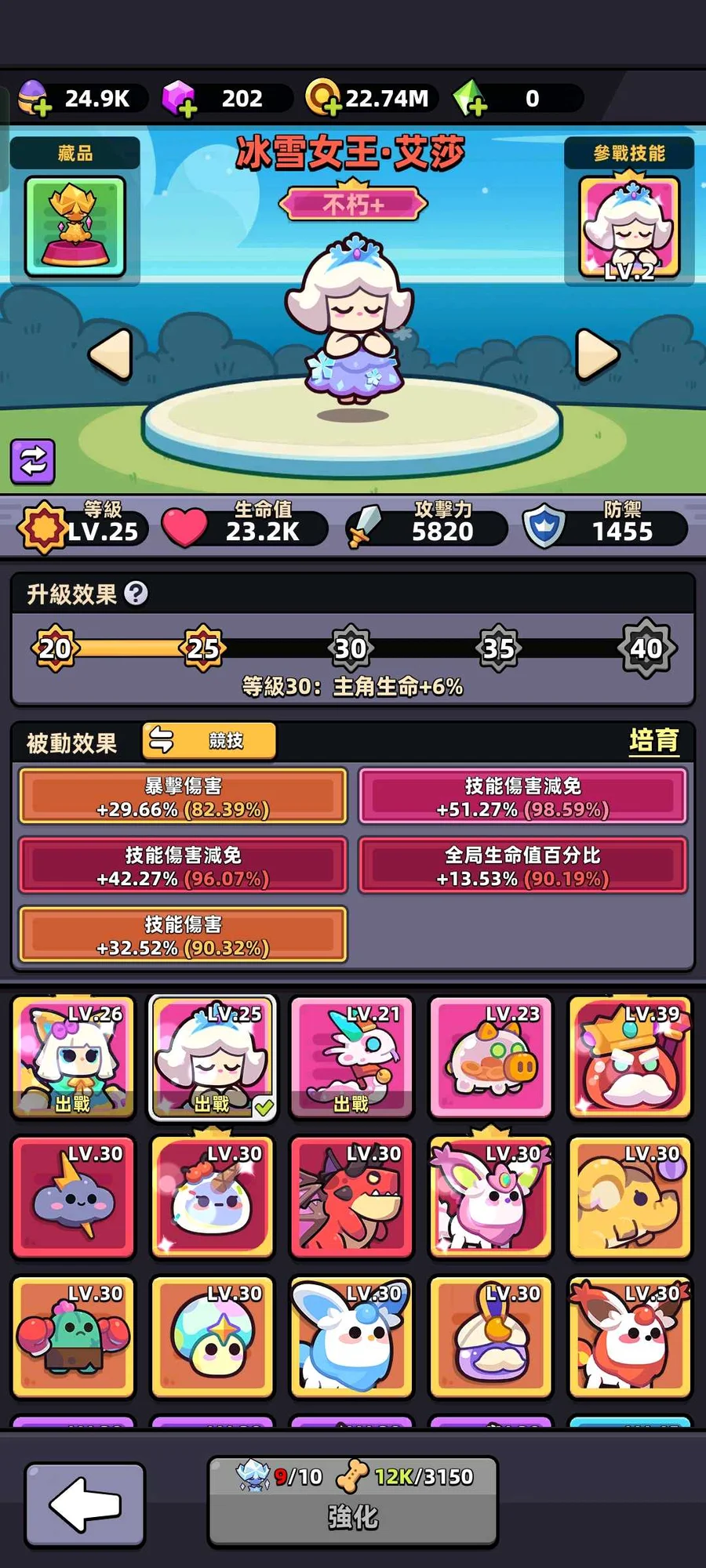The width and height of the screenshot is (706, 1568).
Task: Tap the 強化 enhance button
Action: [352, 1501]
